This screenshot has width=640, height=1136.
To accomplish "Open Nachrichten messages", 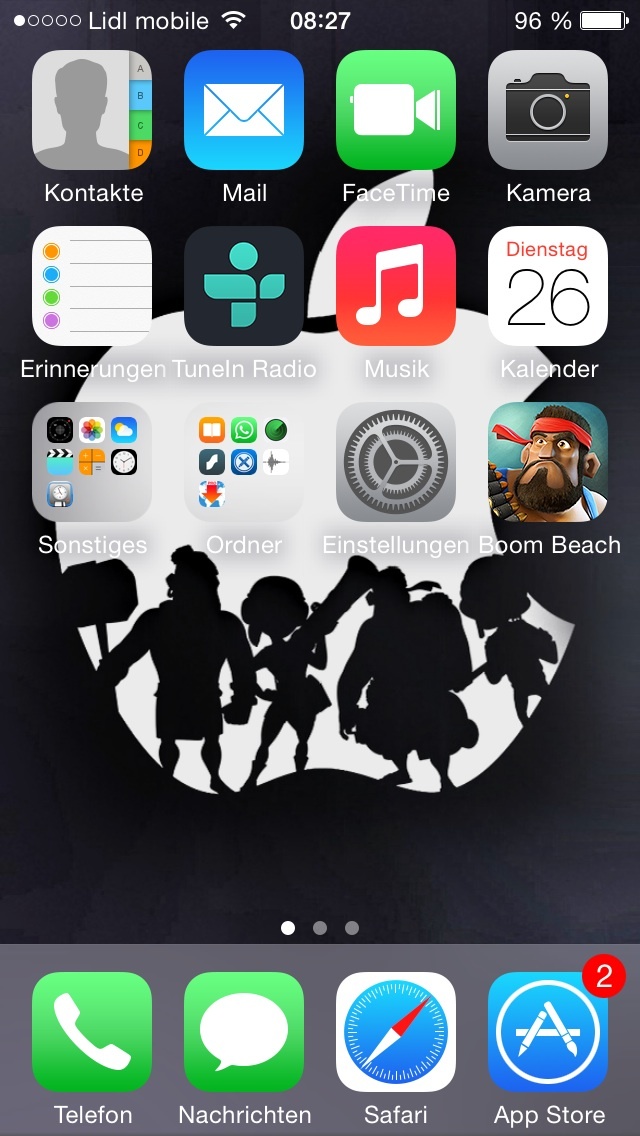I will pos(244,1032).
